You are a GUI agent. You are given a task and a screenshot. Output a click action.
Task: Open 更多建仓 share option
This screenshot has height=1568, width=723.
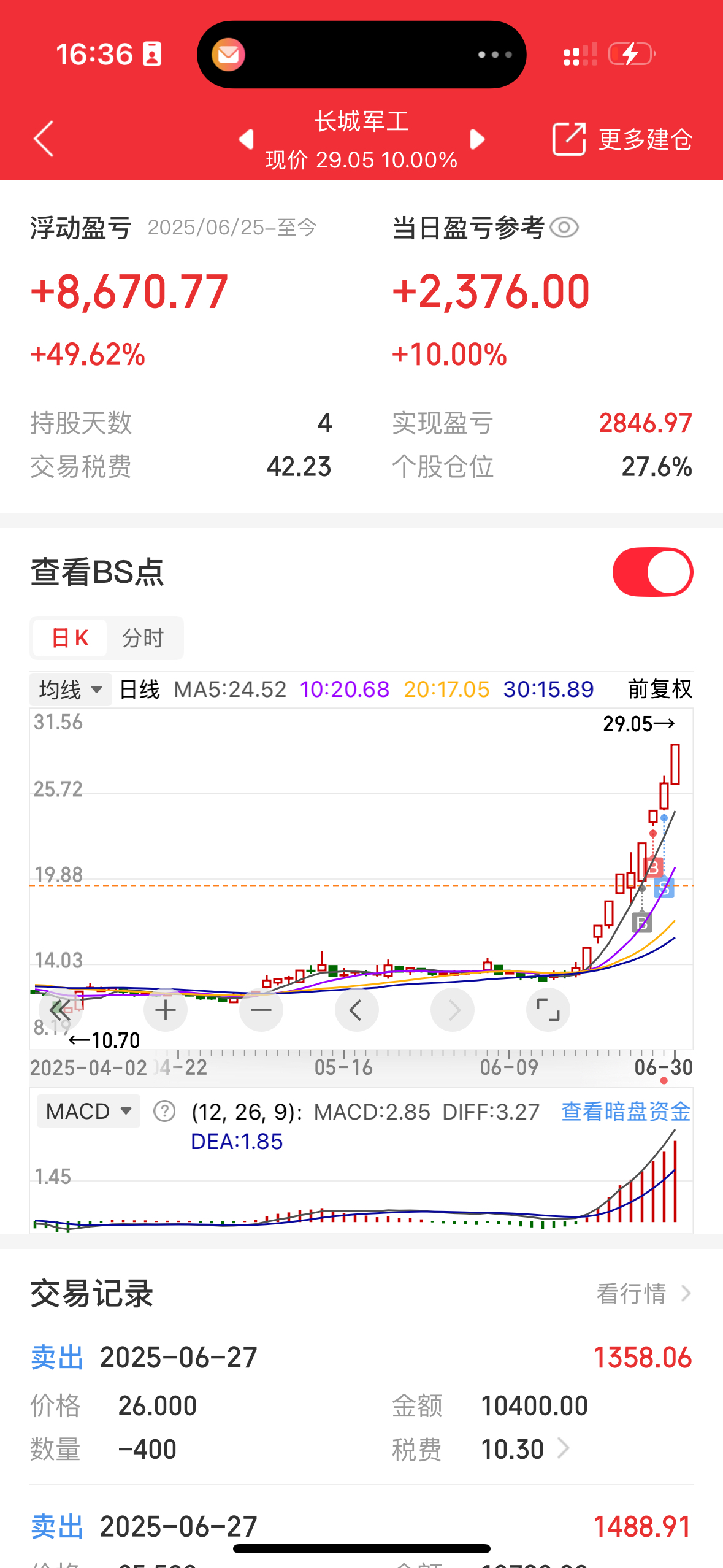[622, 139]
